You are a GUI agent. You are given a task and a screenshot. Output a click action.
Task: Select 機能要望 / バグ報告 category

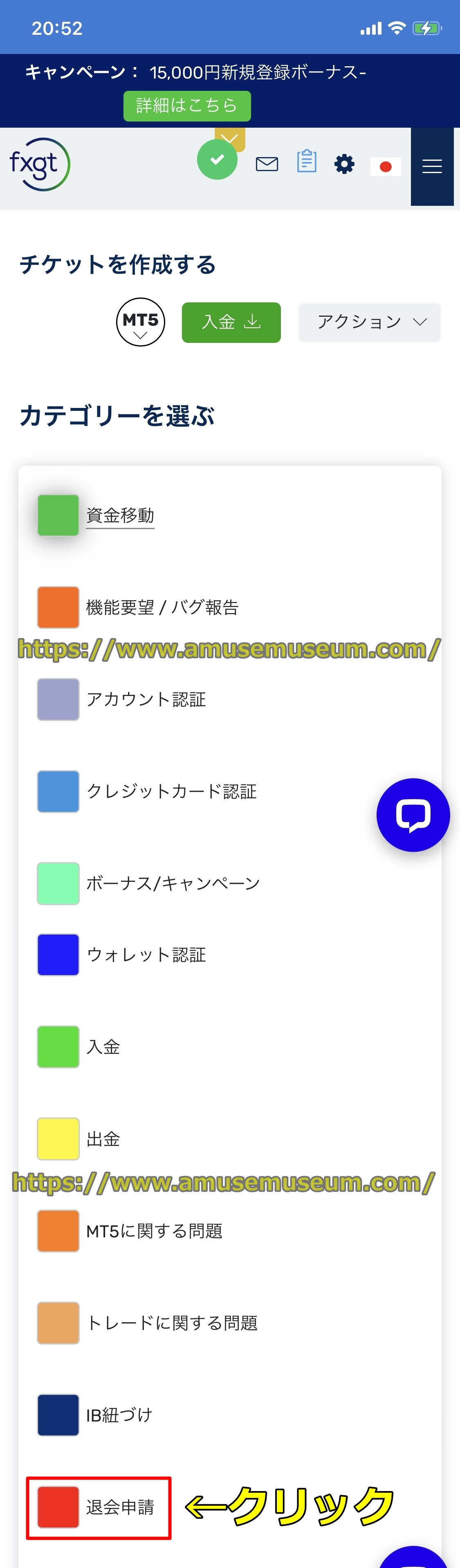click(162, 607)
